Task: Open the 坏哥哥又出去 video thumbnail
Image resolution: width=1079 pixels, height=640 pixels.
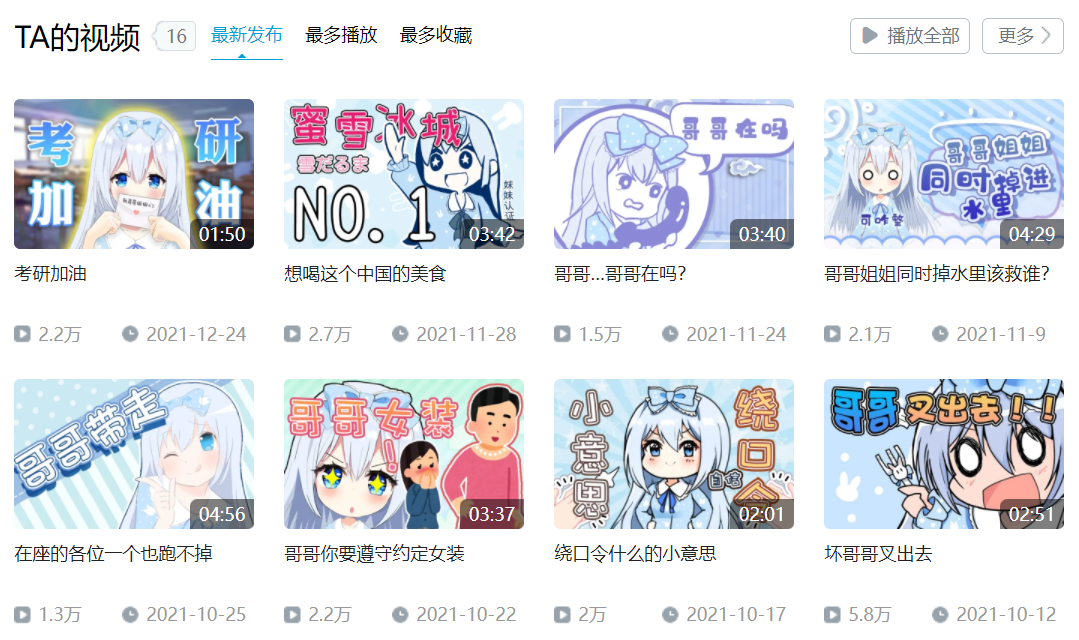Action: pyautogui.click(x=944, y=454)
